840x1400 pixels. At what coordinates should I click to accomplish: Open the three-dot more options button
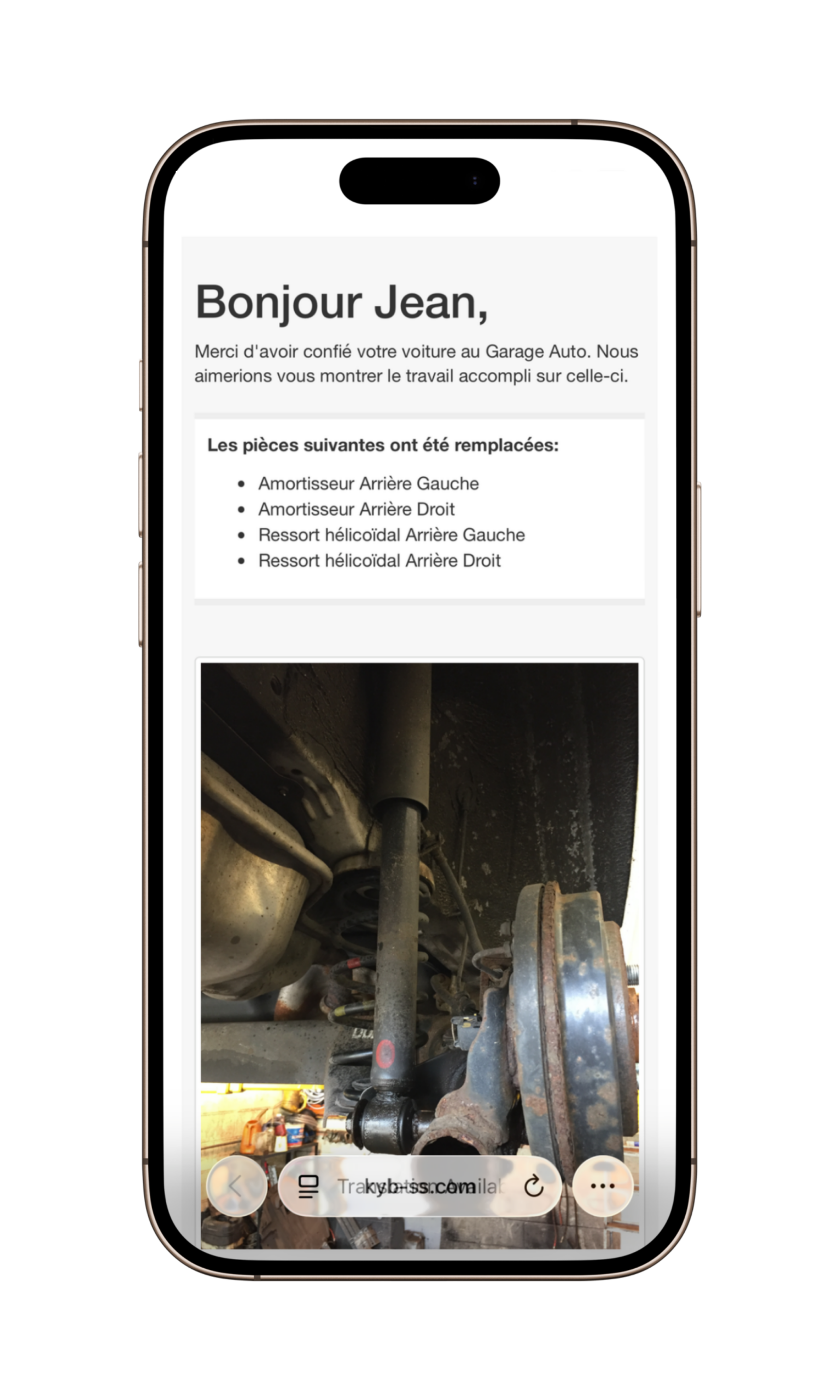602,1186
